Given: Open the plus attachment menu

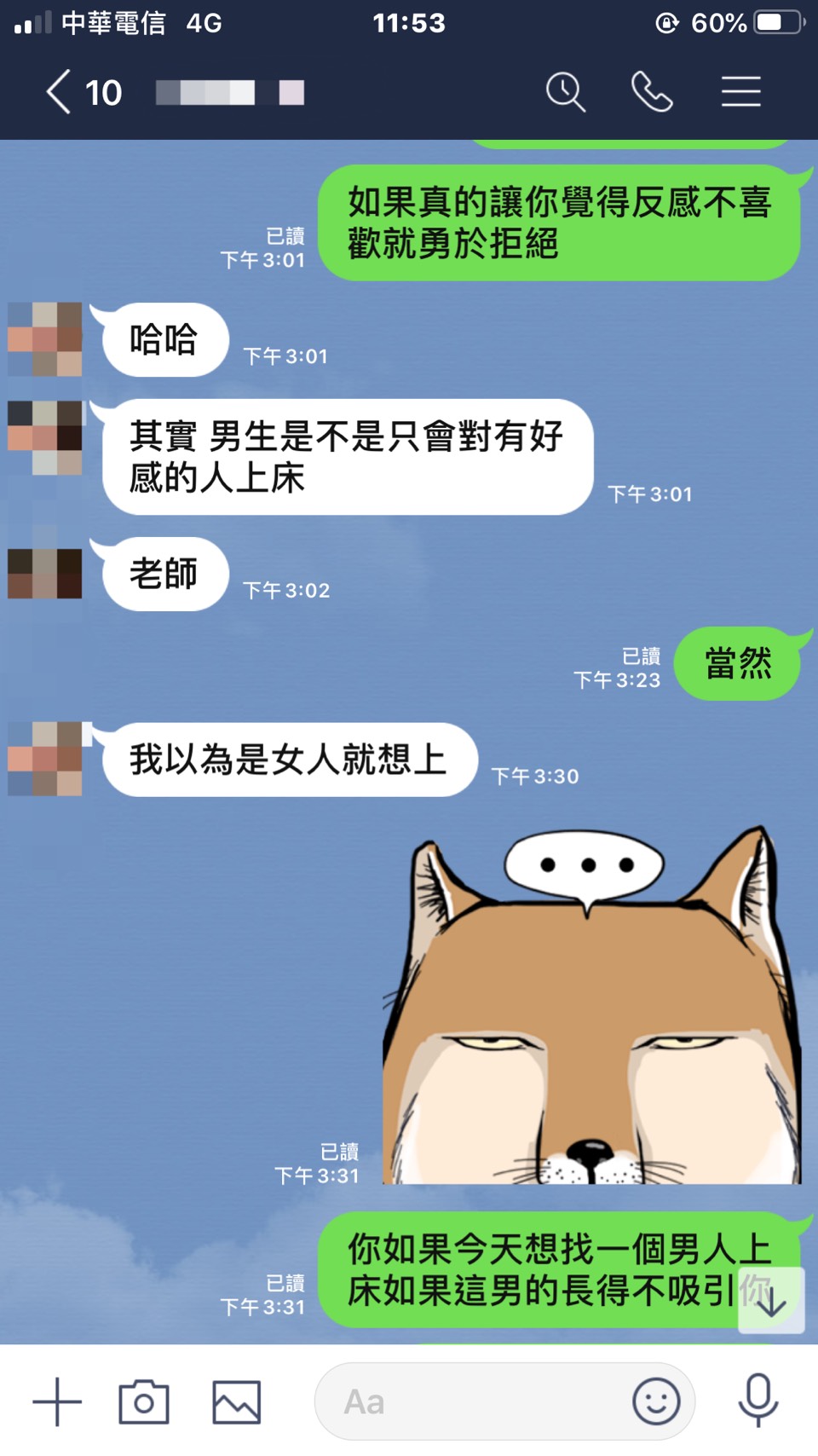Looking at the screenshot, I should (x=57, y=1402).
